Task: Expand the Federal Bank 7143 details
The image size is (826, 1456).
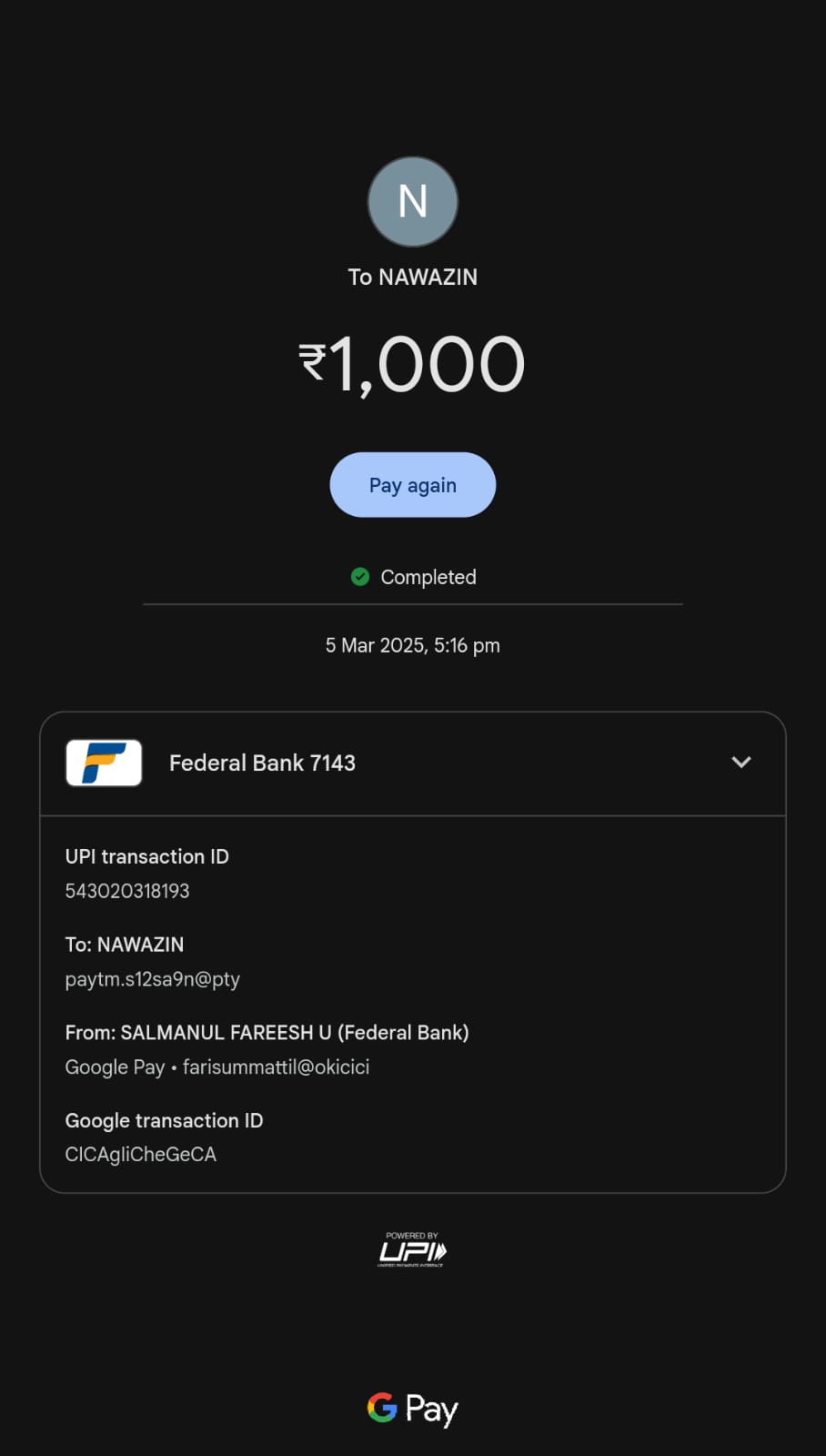Action: pyautogui.click(x=740, y=763)
